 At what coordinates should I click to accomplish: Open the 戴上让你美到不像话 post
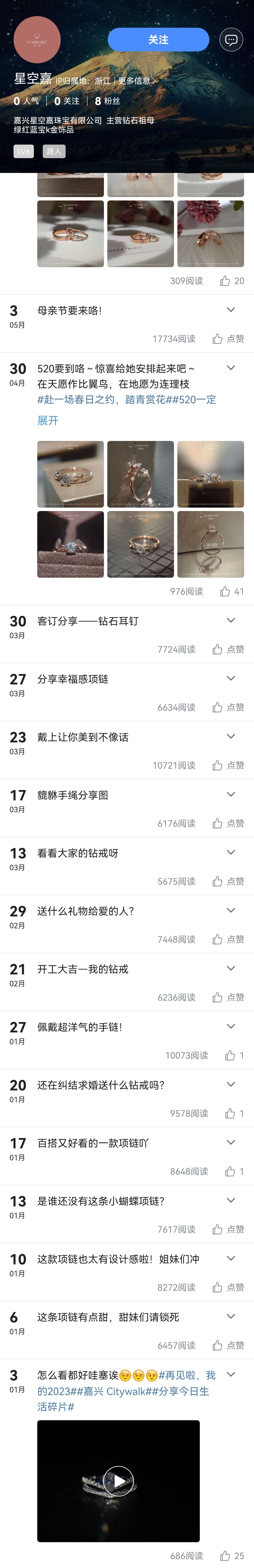83,737
